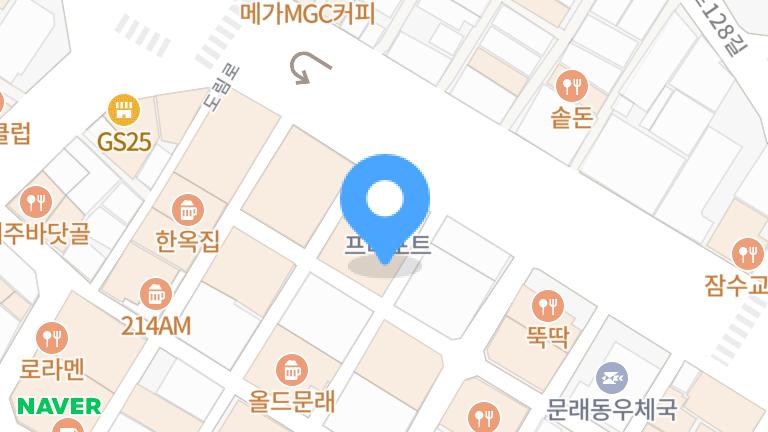Select the 한옥집 place marker
This screenshot has height=432, width=768.
coord(187,210)
